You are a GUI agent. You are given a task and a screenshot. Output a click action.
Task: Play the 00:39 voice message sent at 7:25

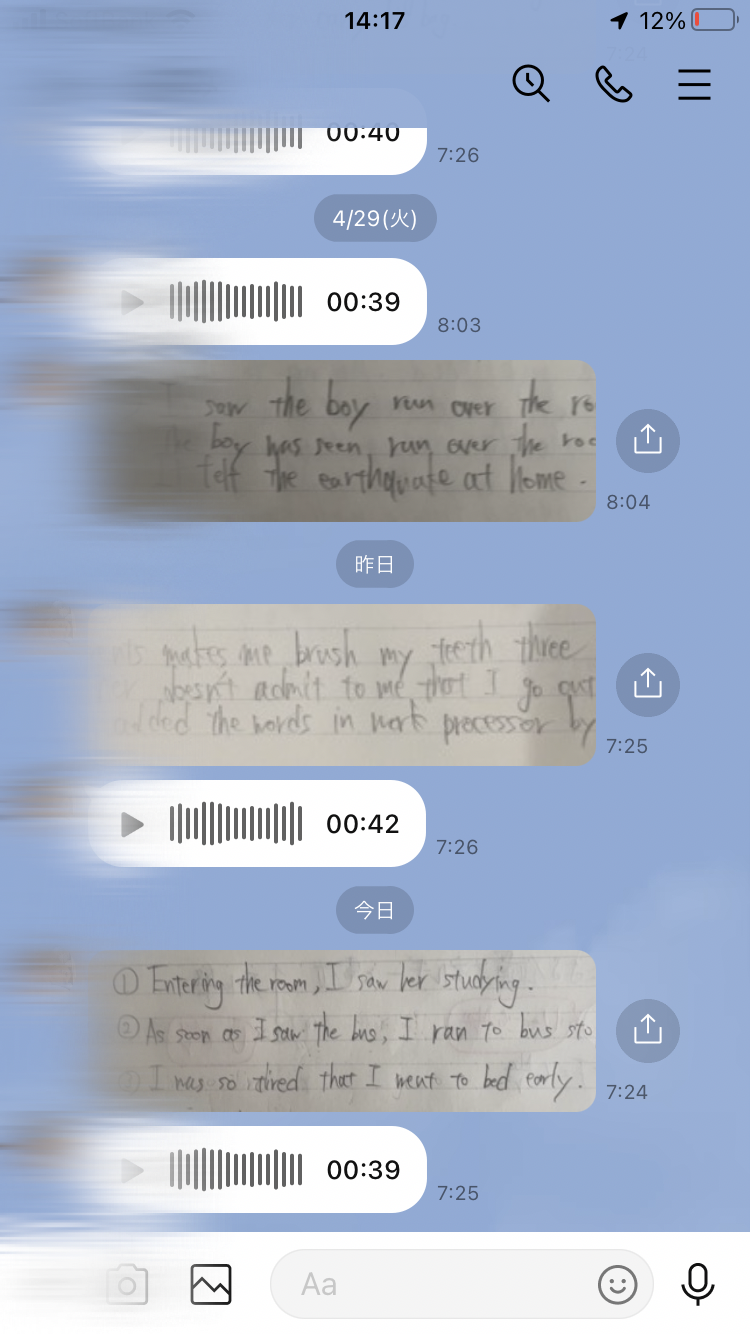pos(132,1170)
